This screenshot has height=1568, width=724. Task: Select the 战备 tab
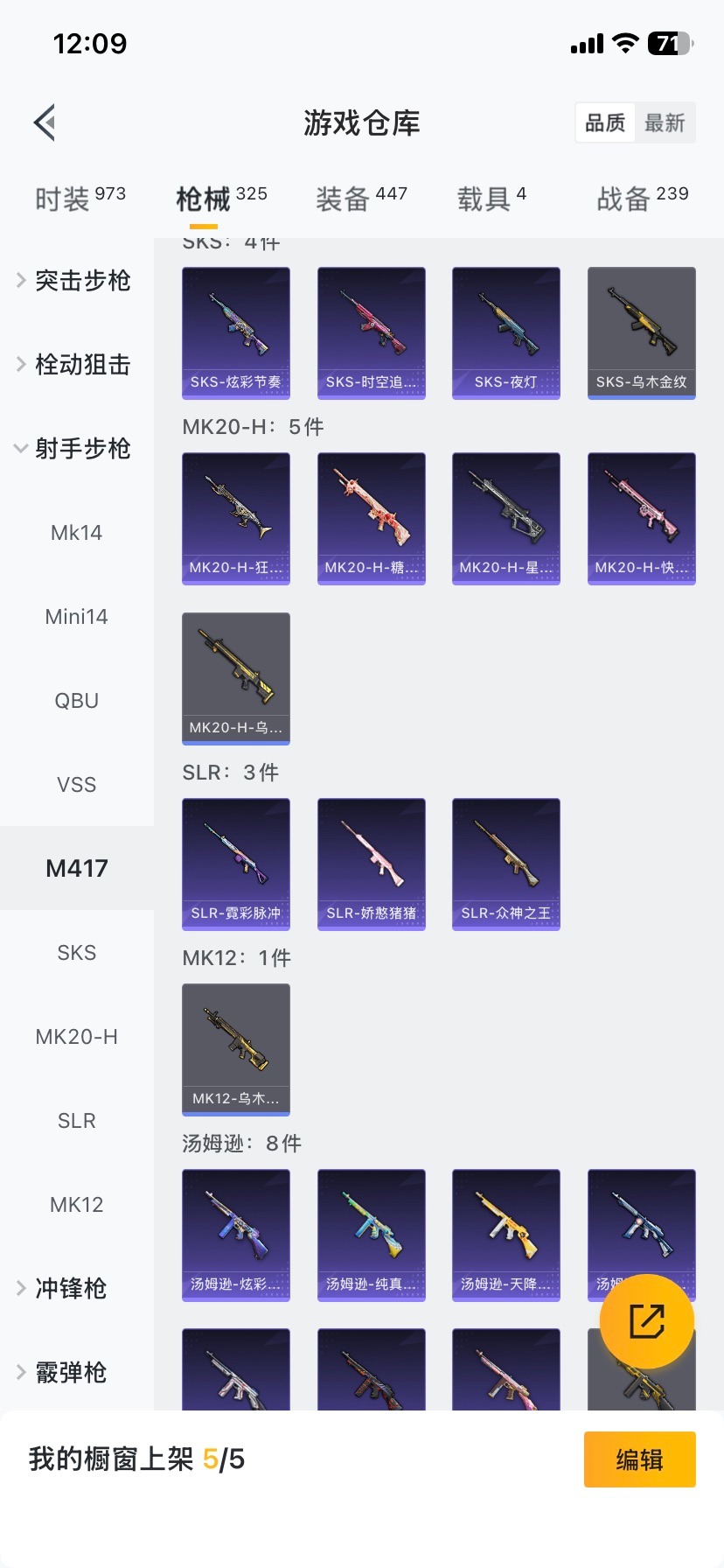(642, 199)
